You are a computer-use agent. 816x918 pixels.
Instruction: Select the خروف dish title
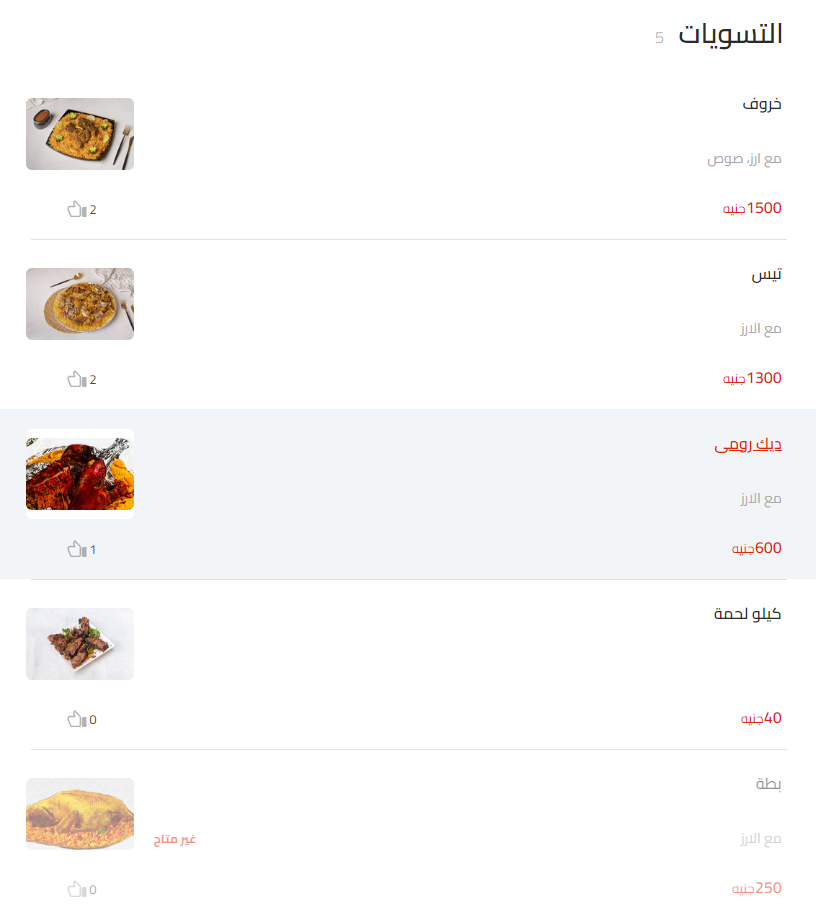[x=764, y=104]
